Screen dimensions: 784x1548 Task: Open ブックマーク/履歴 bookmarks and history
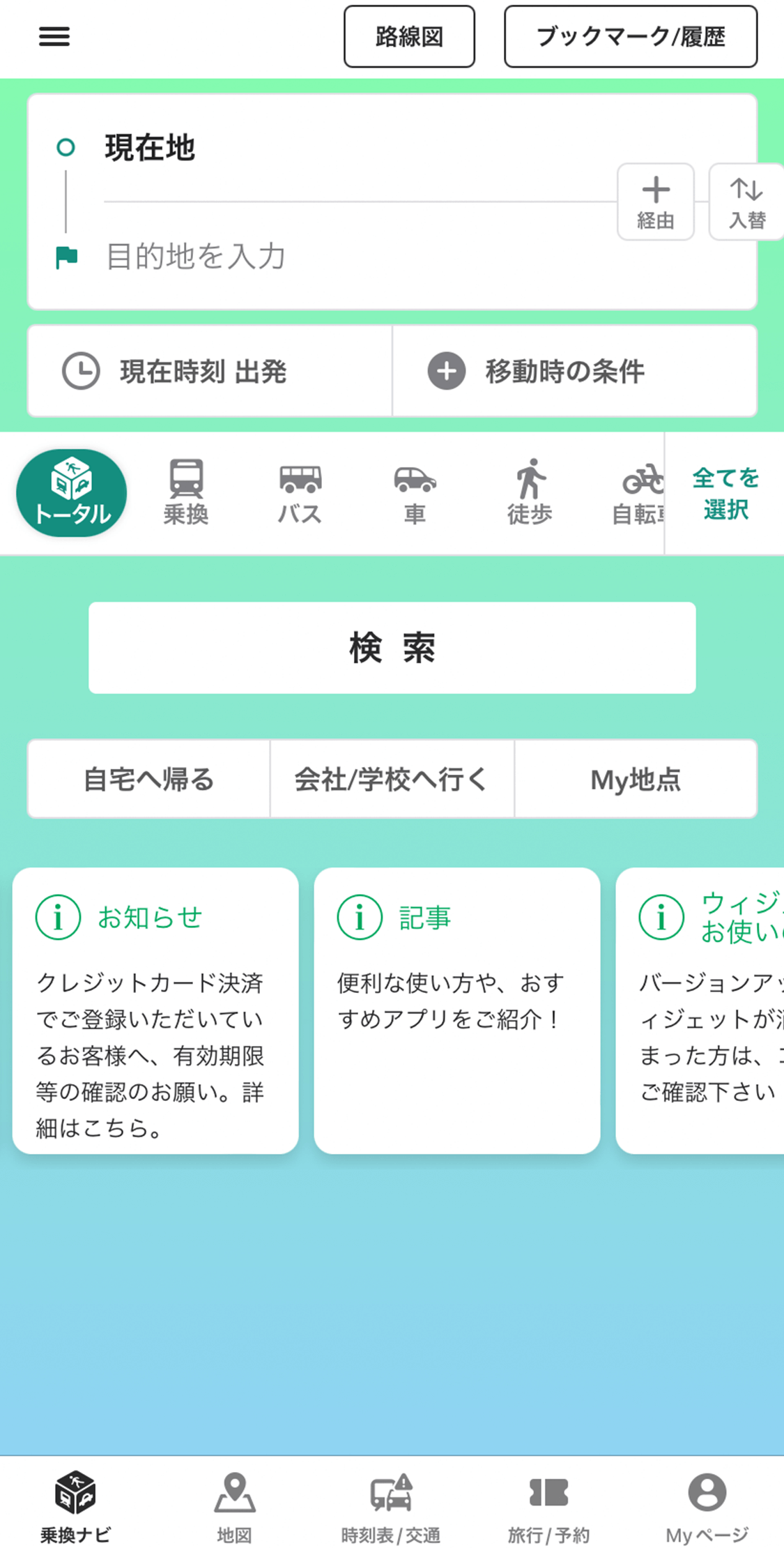pos(630,37)
